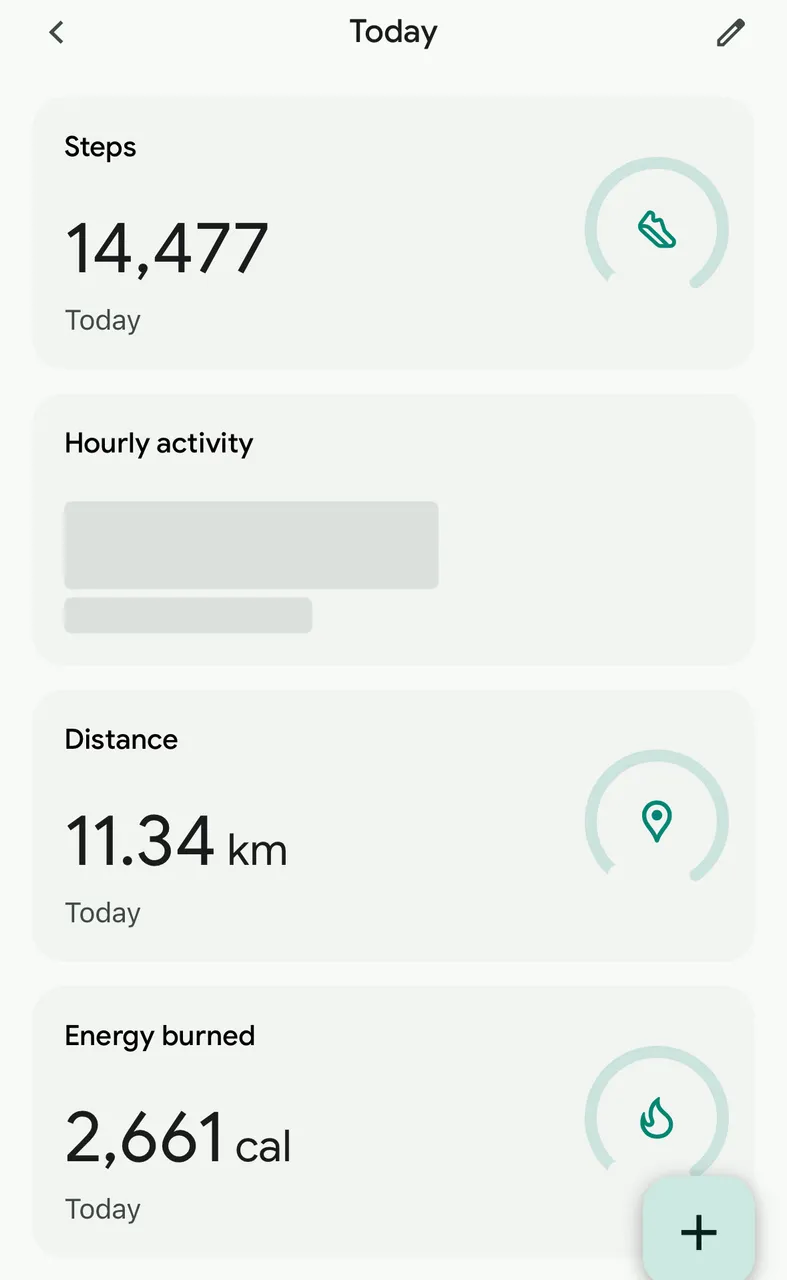Open the Hourly activity card
This screenshot has height=1280, width=787.
pyautogui.click(x=393, y=529)
